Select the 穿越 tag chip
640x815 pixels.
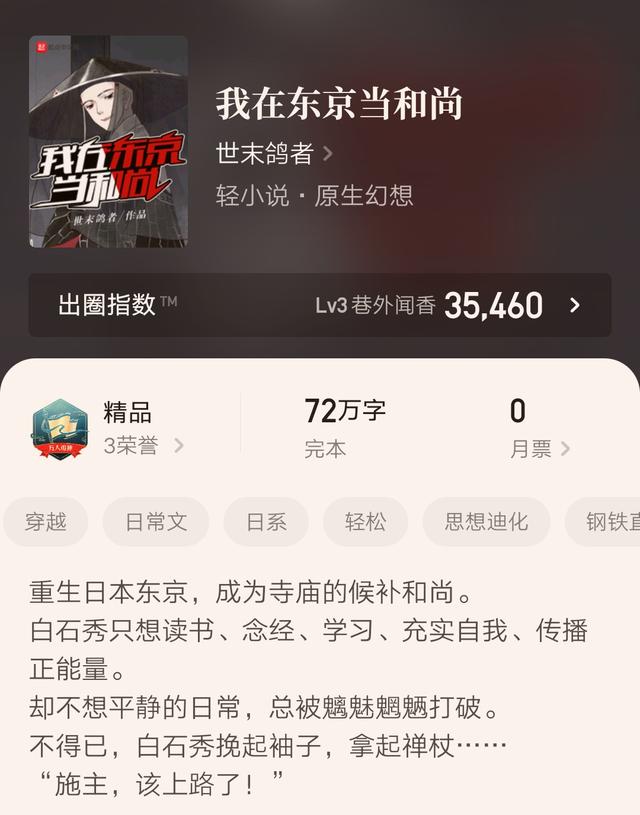pyautogui.click(x=46, y=521)
